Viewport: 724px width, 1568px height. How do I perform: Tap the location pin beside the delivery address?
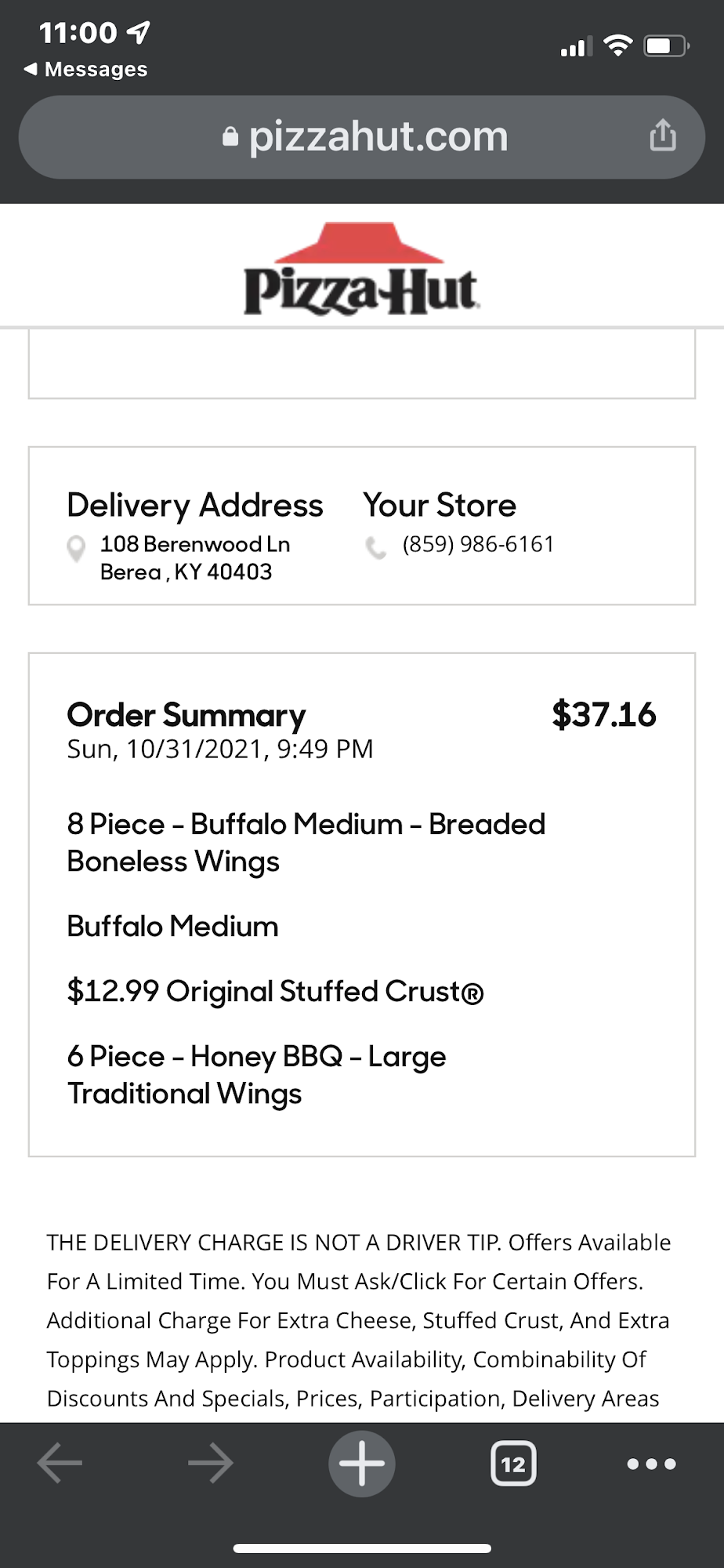pos(76,550)
